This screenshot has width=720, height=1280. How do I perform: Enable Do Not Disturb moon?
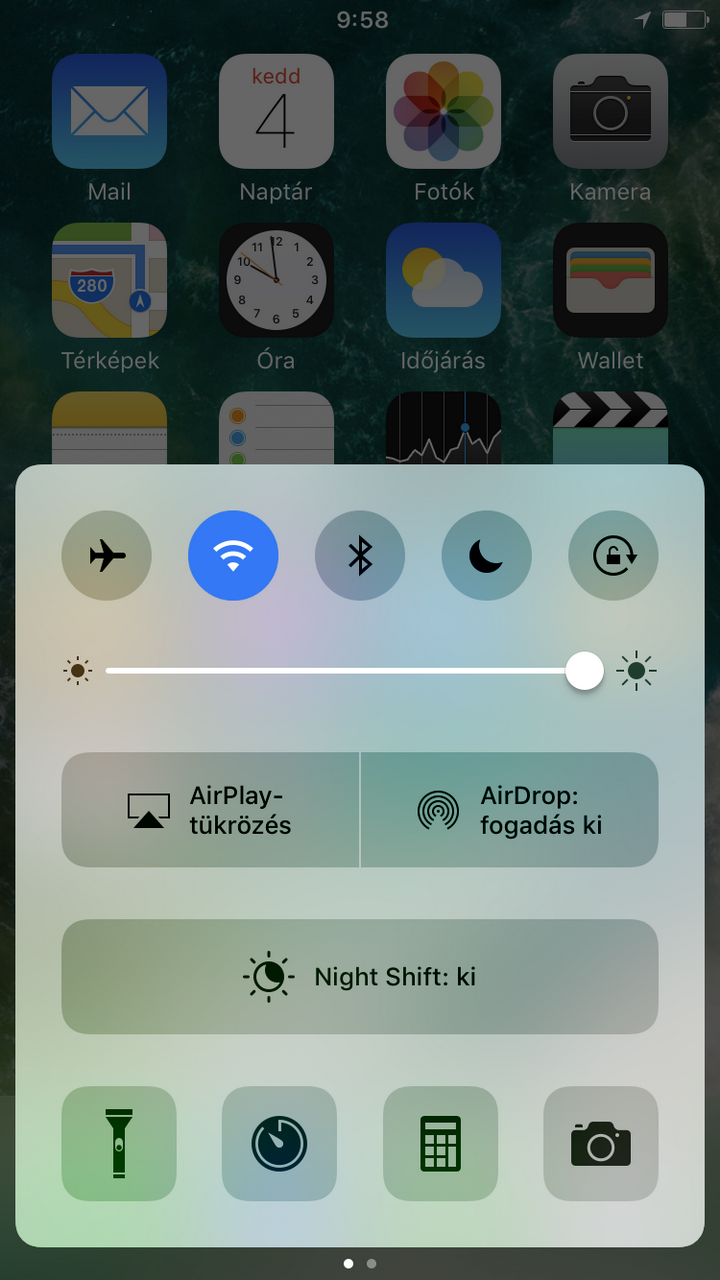click(x=487, y=556)
